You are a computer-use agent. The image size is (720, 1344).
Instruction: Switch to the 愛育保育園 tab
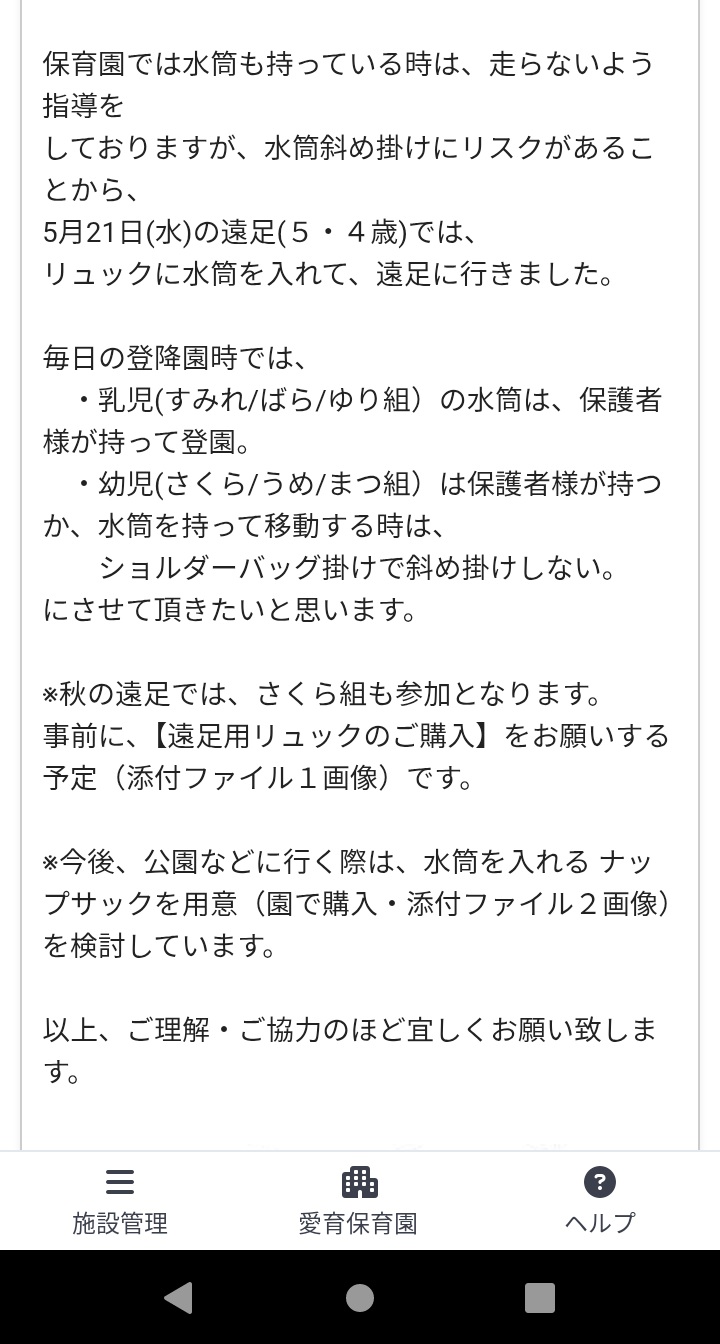359,1199
